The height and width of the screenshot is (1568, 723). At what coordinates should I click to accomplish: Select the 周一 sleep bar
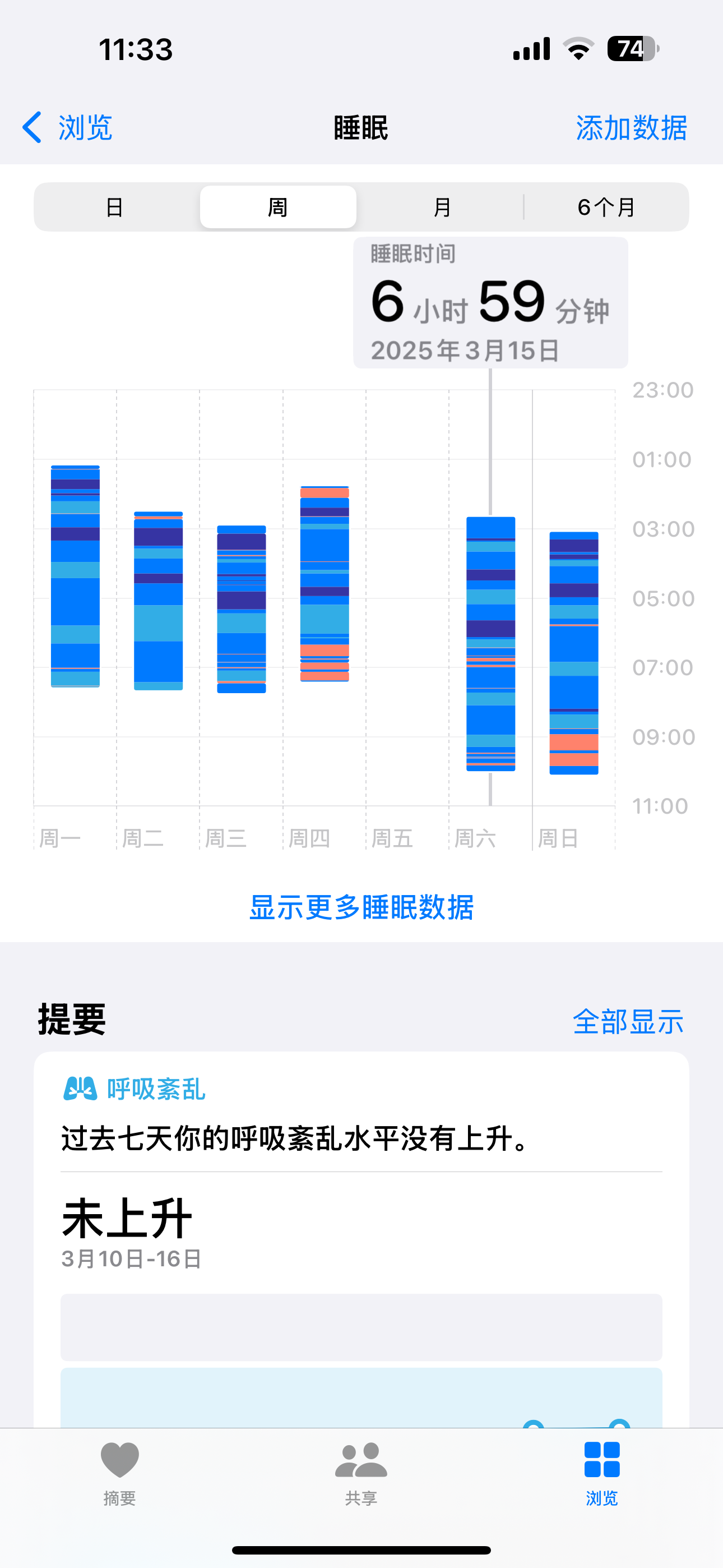76,577
